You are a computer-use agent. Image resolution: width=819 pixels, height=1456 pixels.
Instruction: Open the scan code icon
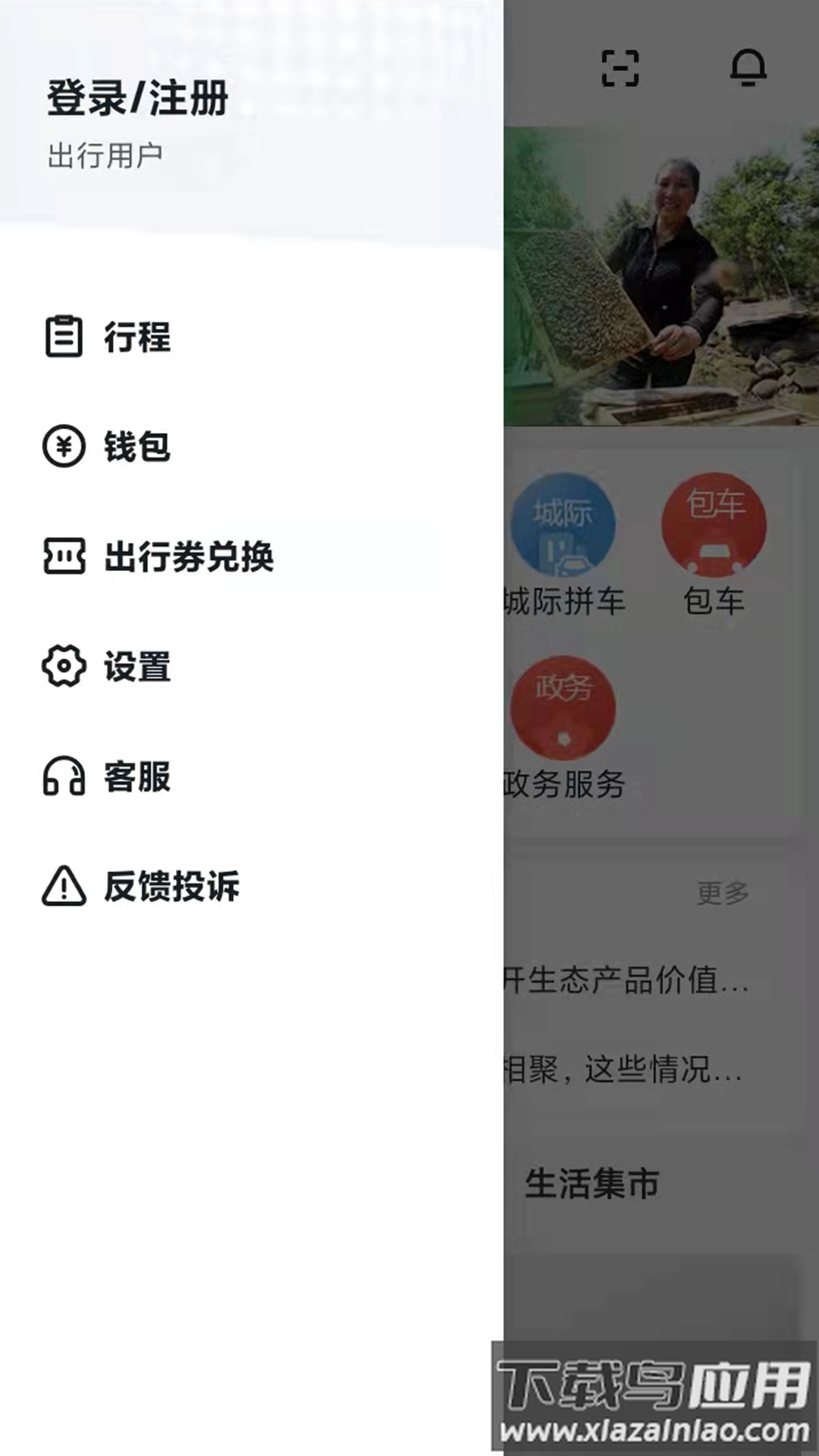tap(620, 68)
